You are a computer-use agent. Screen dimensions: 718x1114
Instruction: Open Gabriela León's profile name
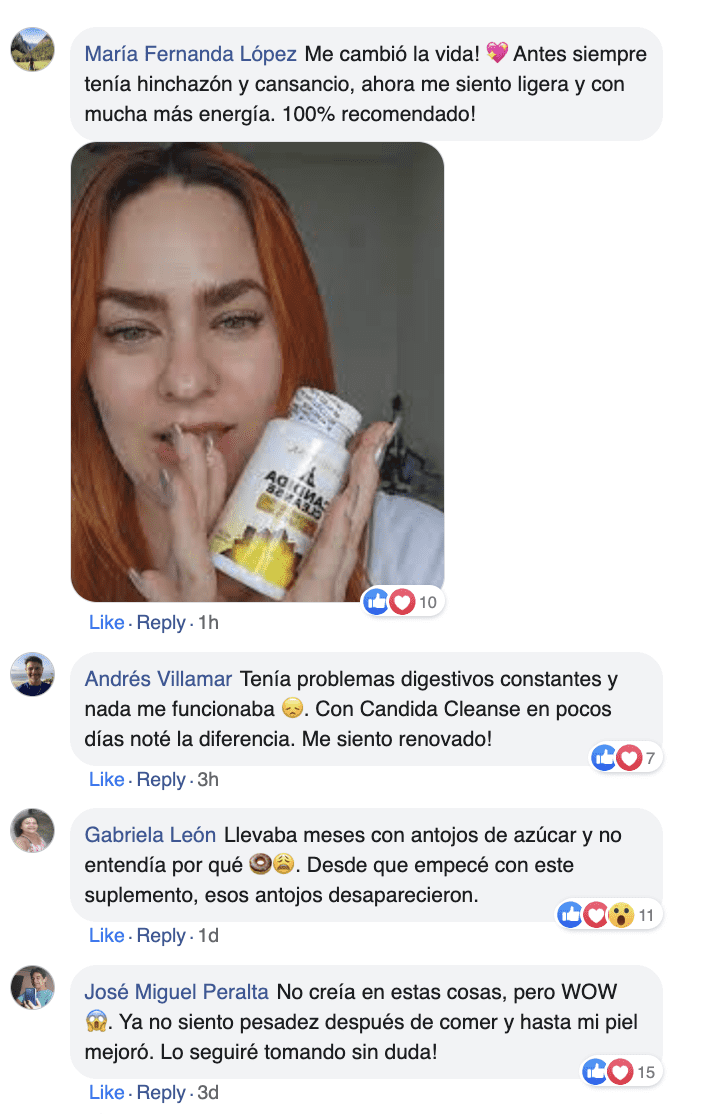pos(150,834)
